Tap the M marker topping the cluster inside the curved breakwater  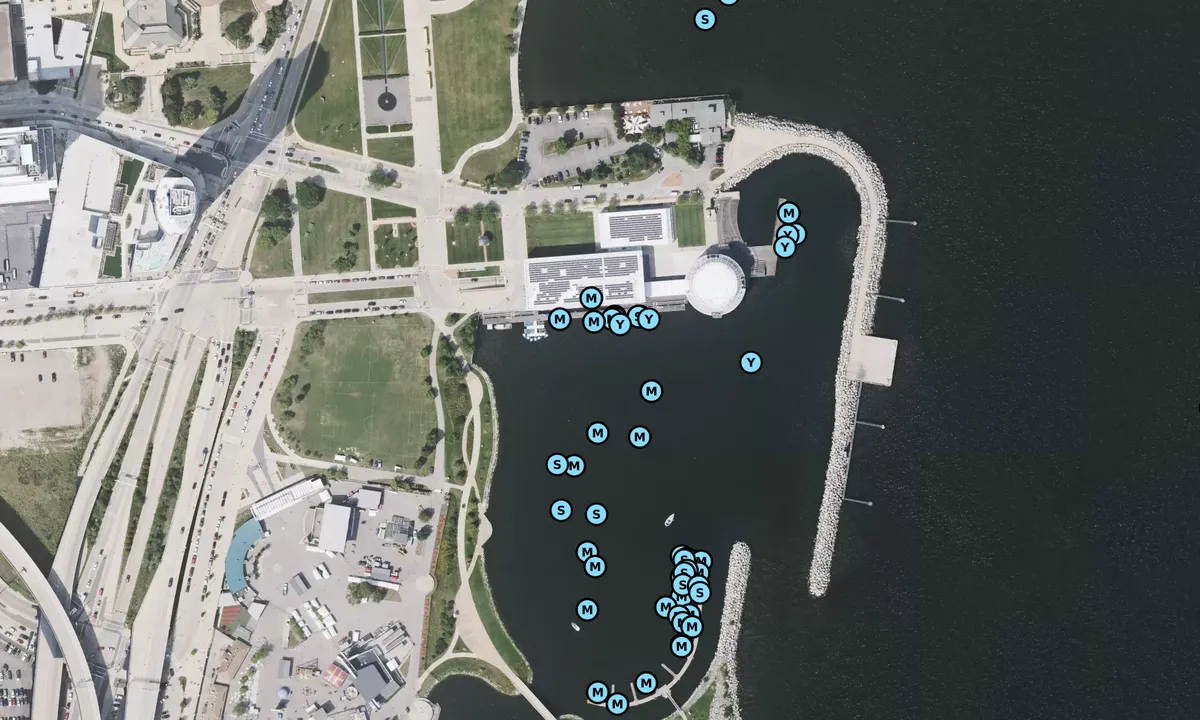click(788, 213)
